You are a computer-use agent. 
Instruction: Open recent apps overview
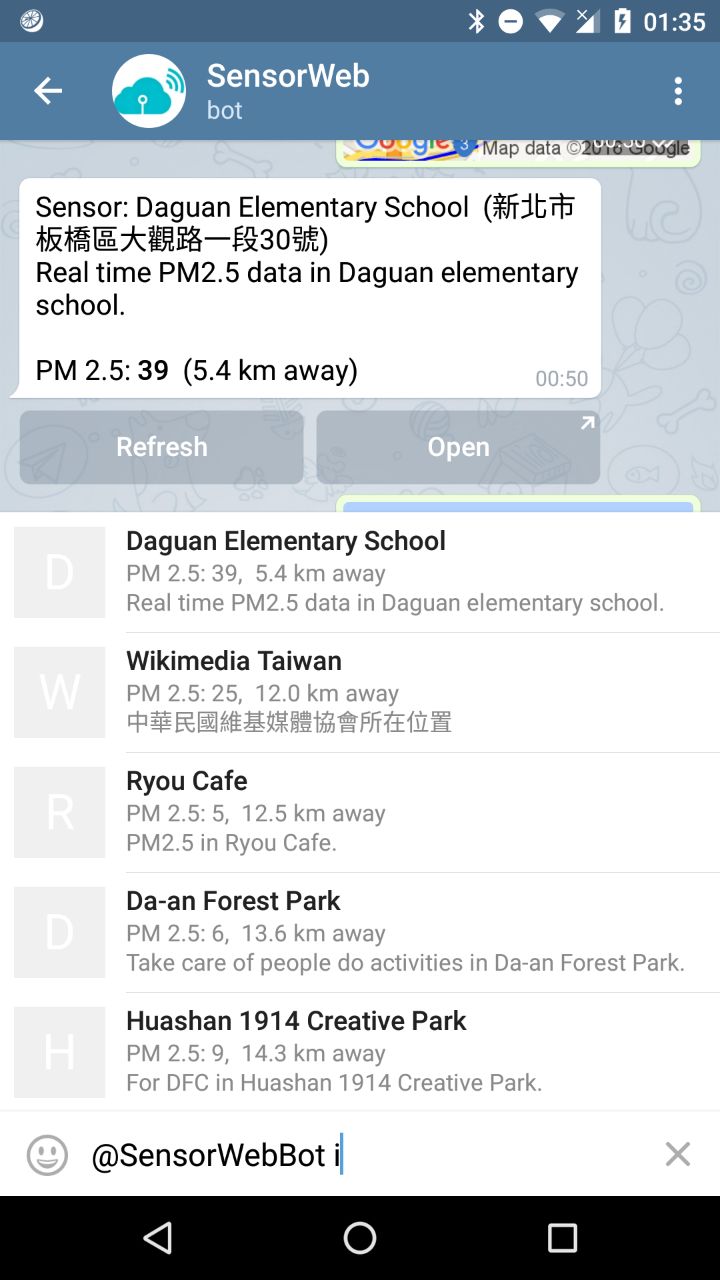[562, 1238]
